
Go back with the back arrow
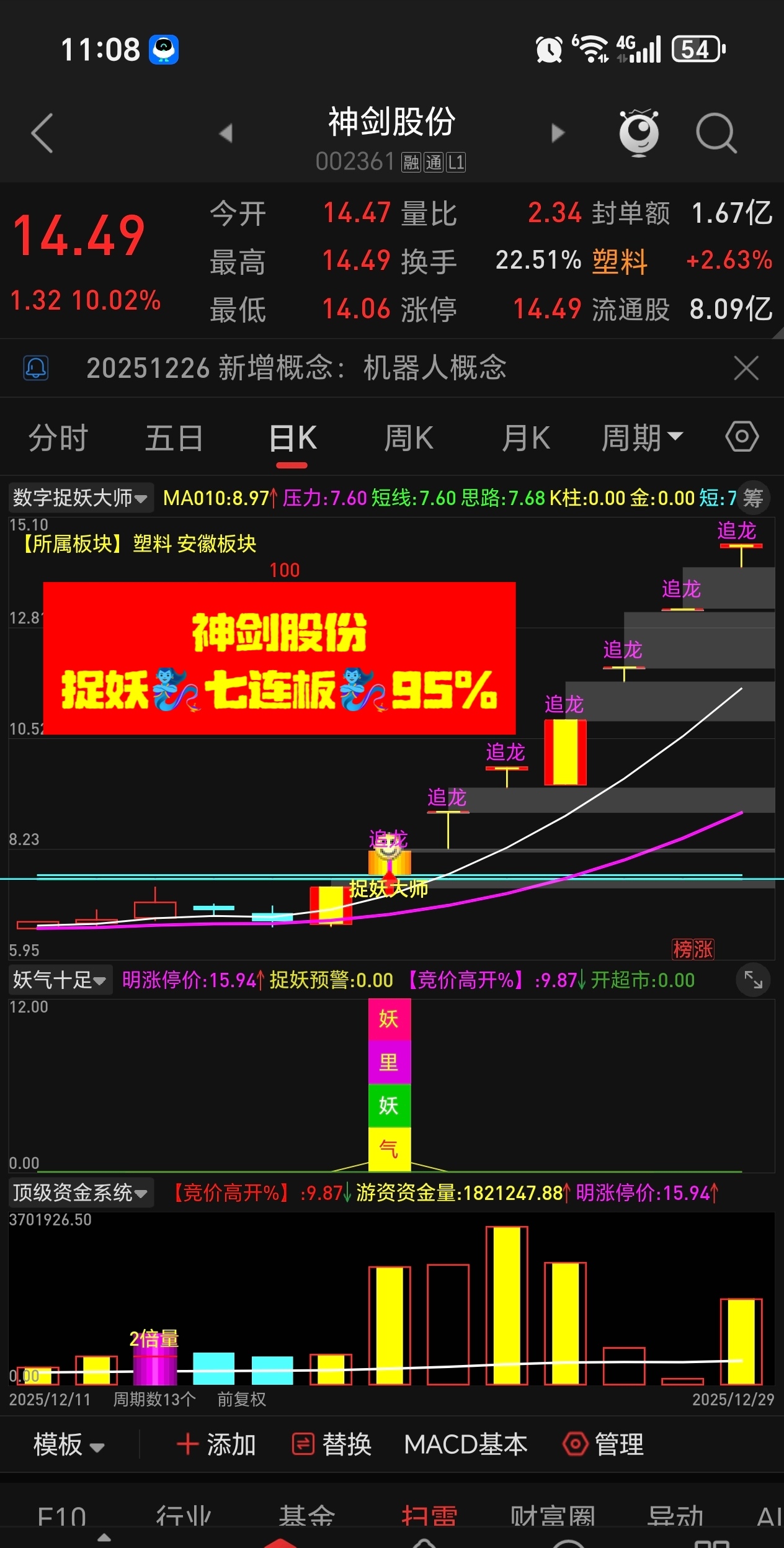tap(42, 133)
